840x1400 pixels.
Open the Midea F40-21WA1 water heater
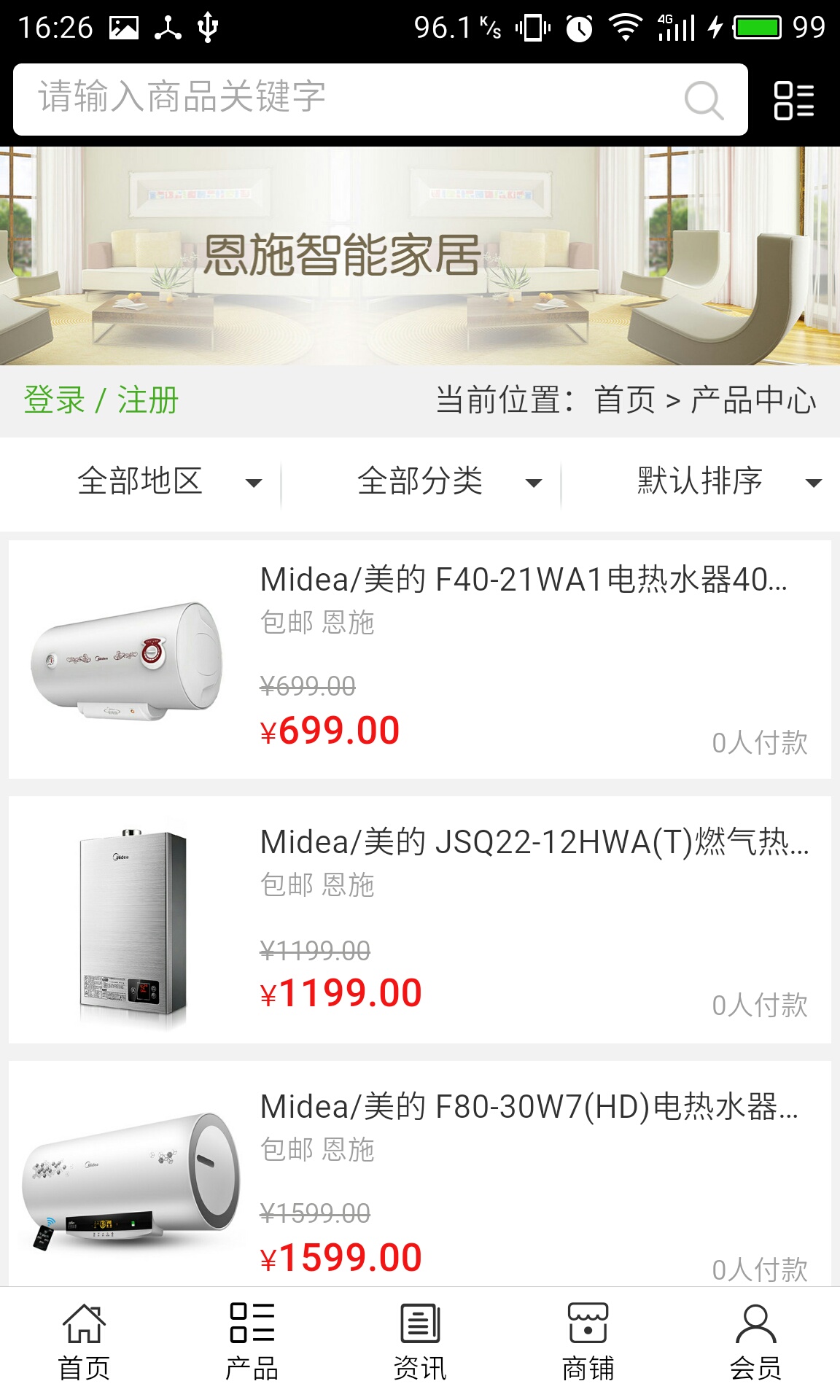click(524, 580)
